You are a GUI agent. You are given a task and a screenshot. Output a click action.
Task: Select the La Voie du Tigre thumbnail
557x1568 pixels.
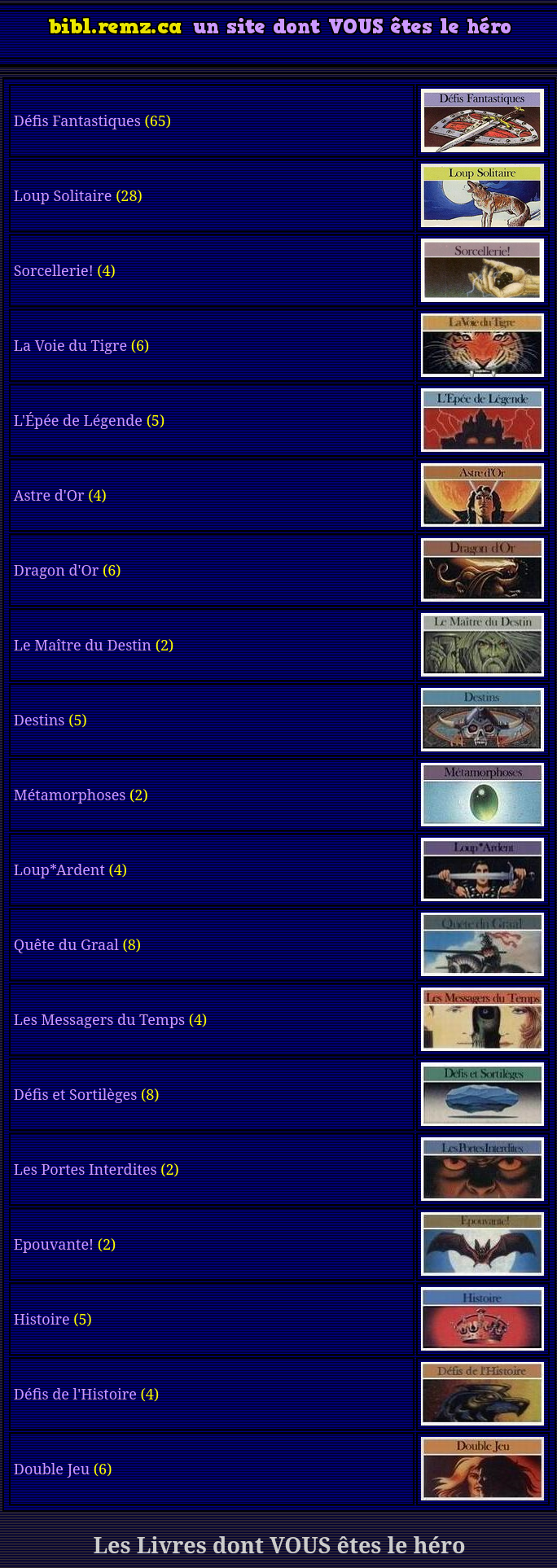[482, 346]
